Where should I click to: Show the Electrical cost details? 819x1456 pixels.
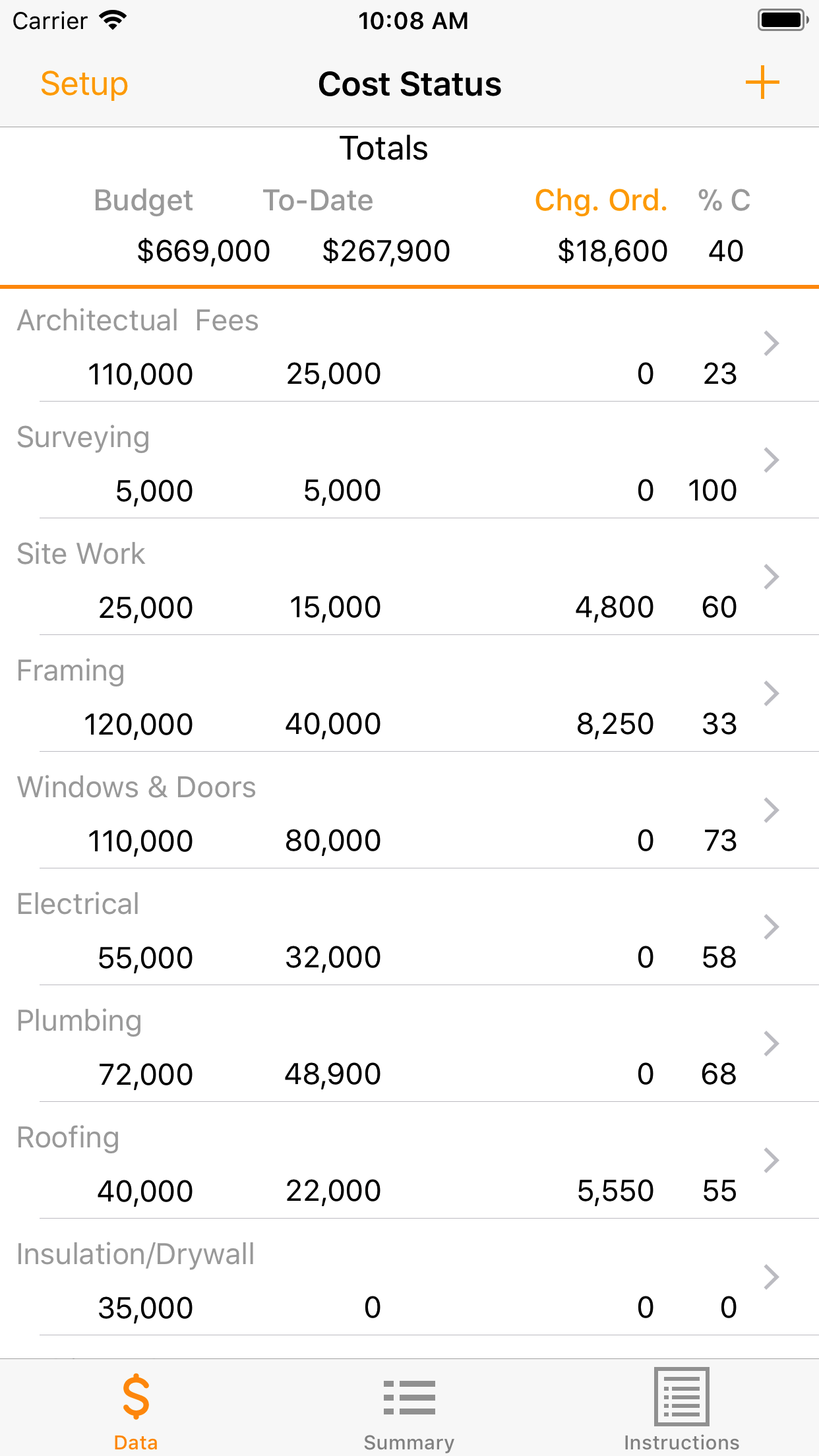409,927
